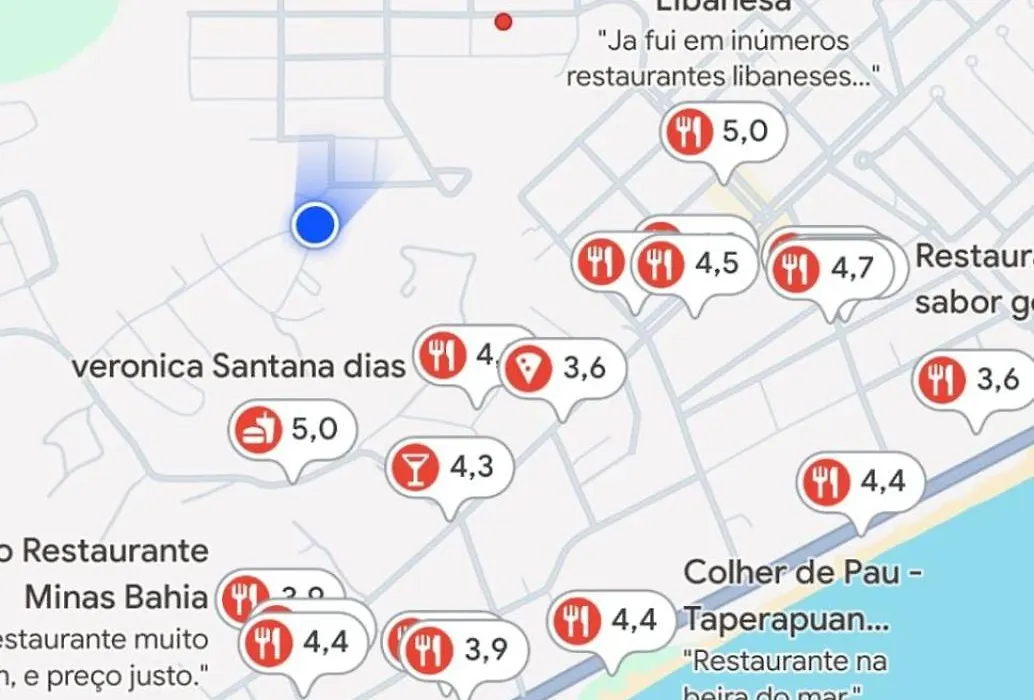Open veronica Santana dias place label
The image size is (1034, 700).
point(238,366)
